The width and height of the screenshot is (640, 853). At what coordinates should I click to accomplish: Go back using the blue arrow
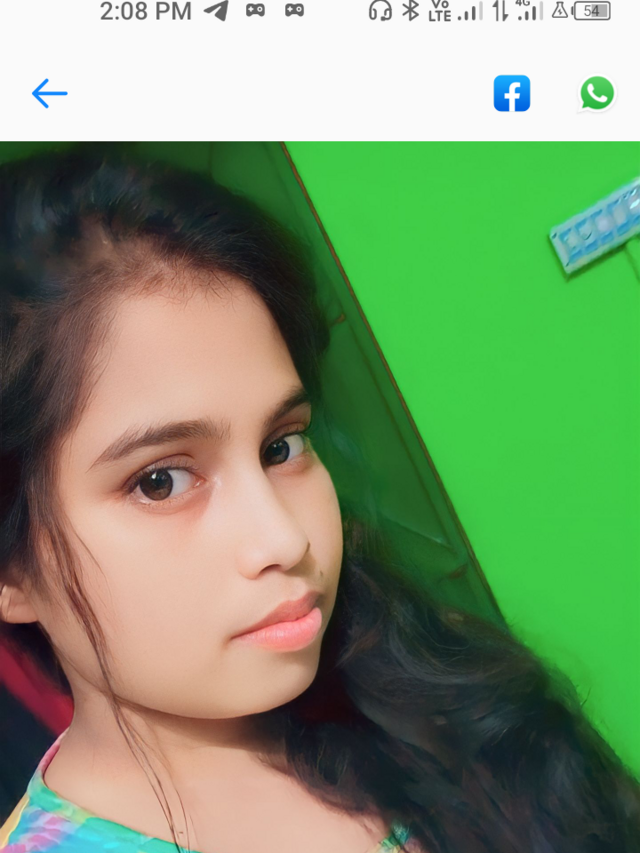coord(49,94)
